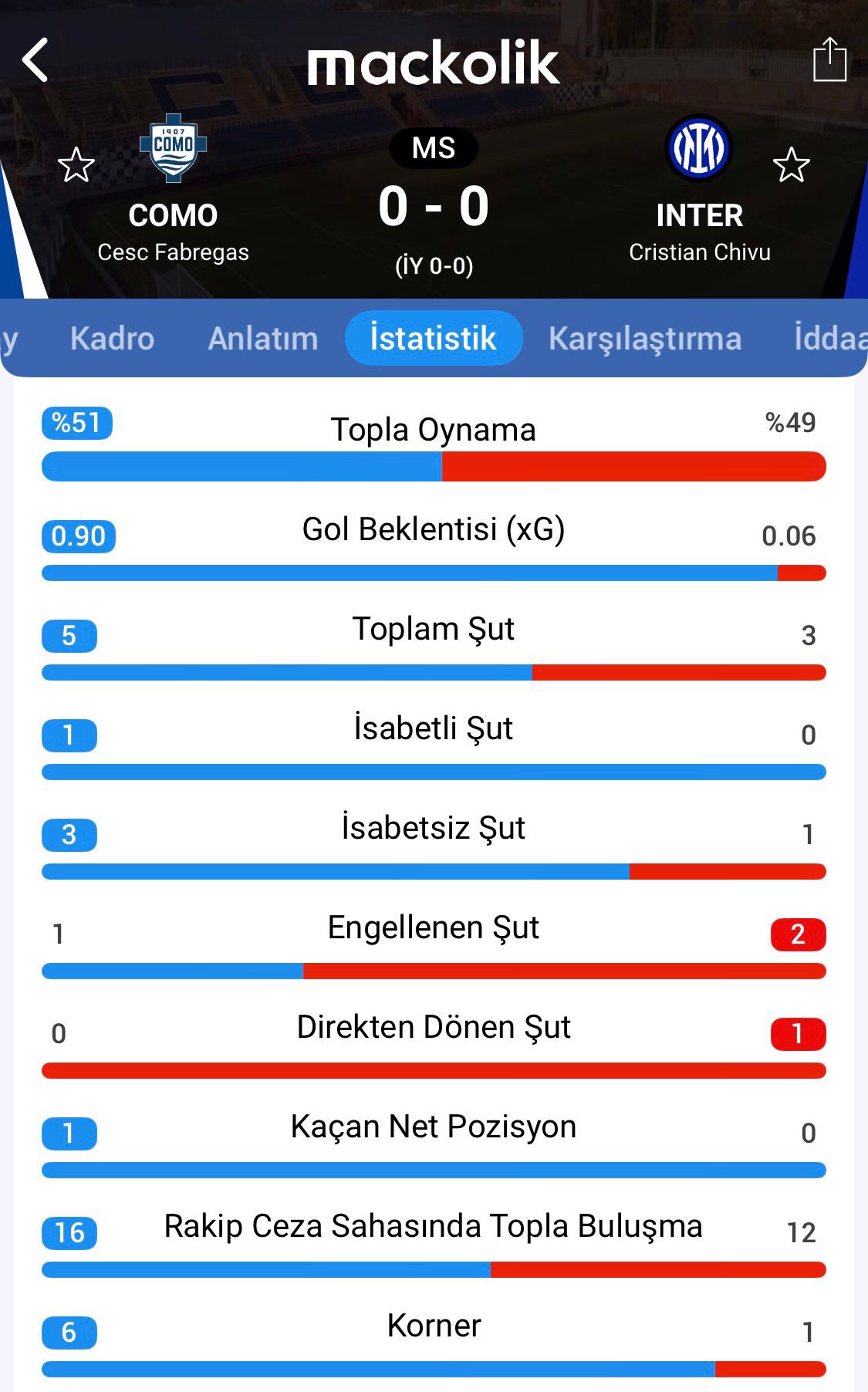Open the Anlatım tab

pyautogui.click(x=262, y=339)
